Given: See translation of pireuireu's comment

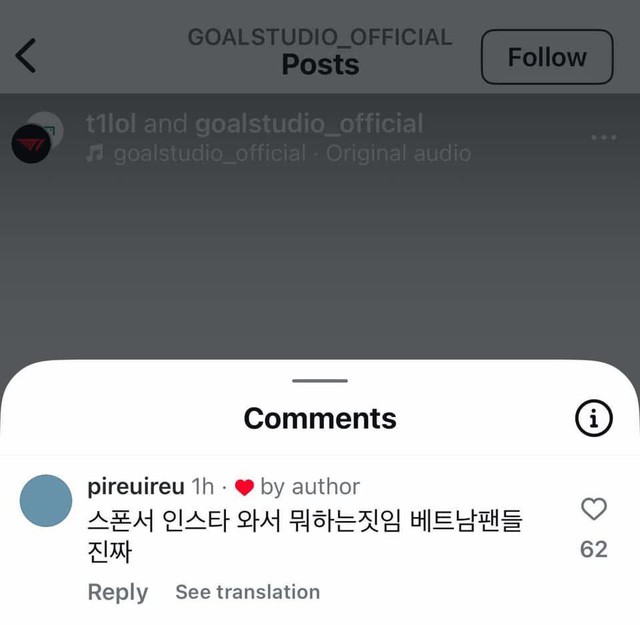Looking at the screenshot, I should coord(247,592).
